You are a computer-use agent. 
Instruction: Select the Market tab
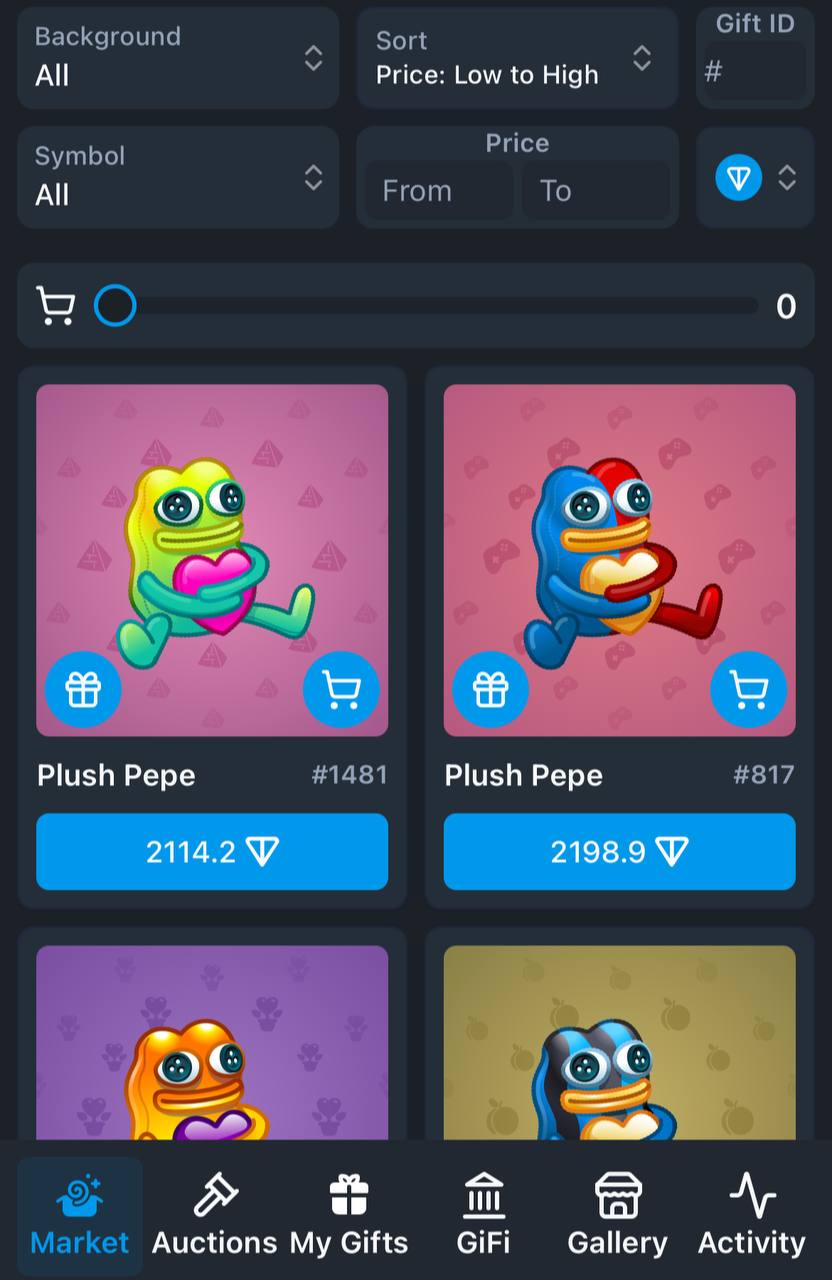tap(80, 1215)
